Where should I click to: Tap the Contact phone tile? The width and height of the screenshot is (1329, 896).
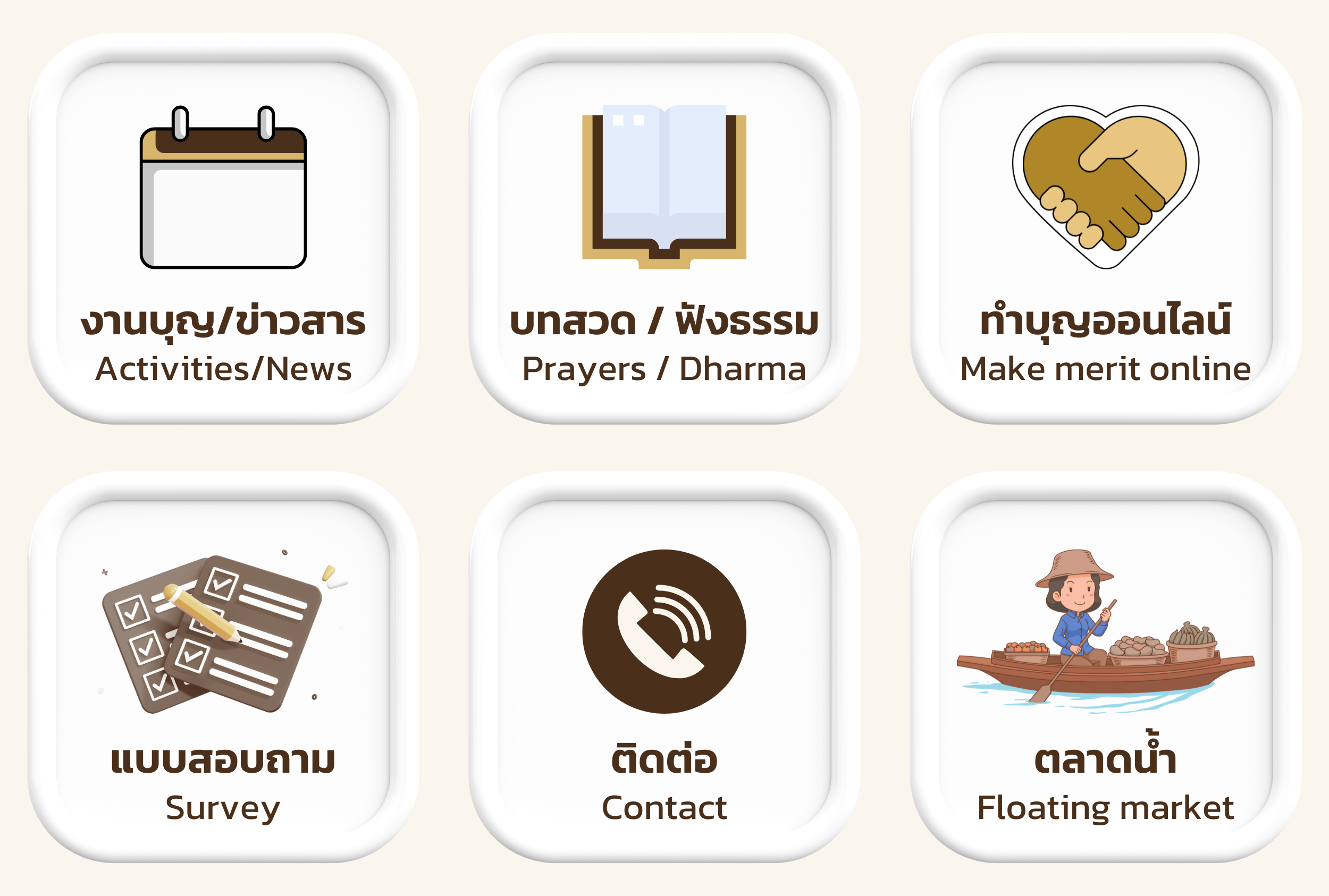point(664,667)
